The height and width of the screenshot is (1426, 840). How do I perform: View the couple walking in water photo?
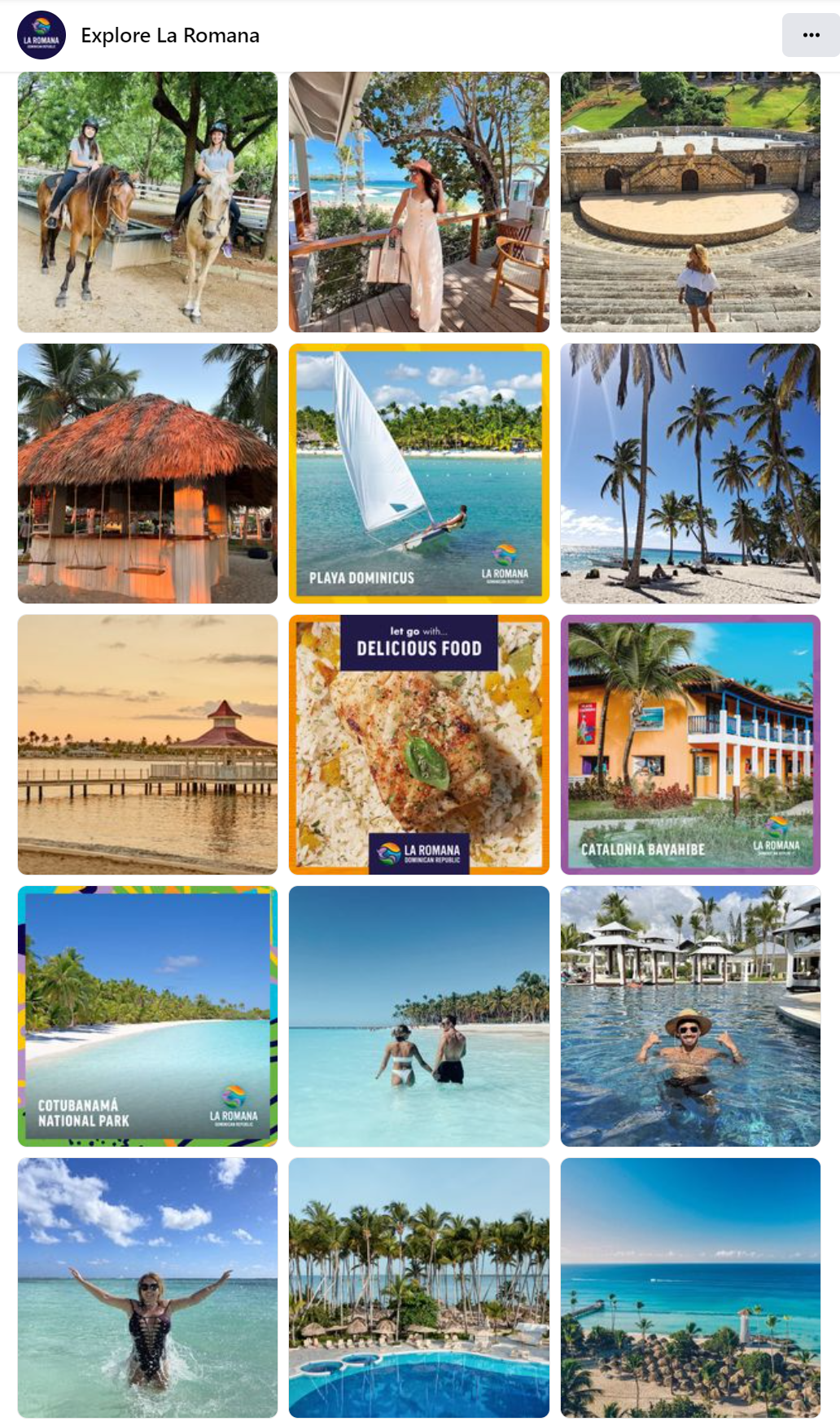418,1016
